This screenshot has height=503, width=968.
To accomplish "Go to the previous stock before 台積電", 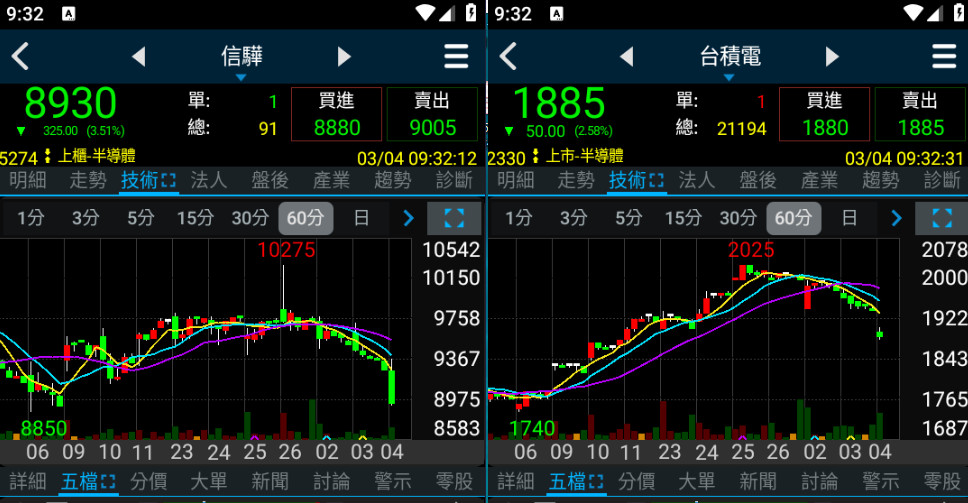I will 627,56.
